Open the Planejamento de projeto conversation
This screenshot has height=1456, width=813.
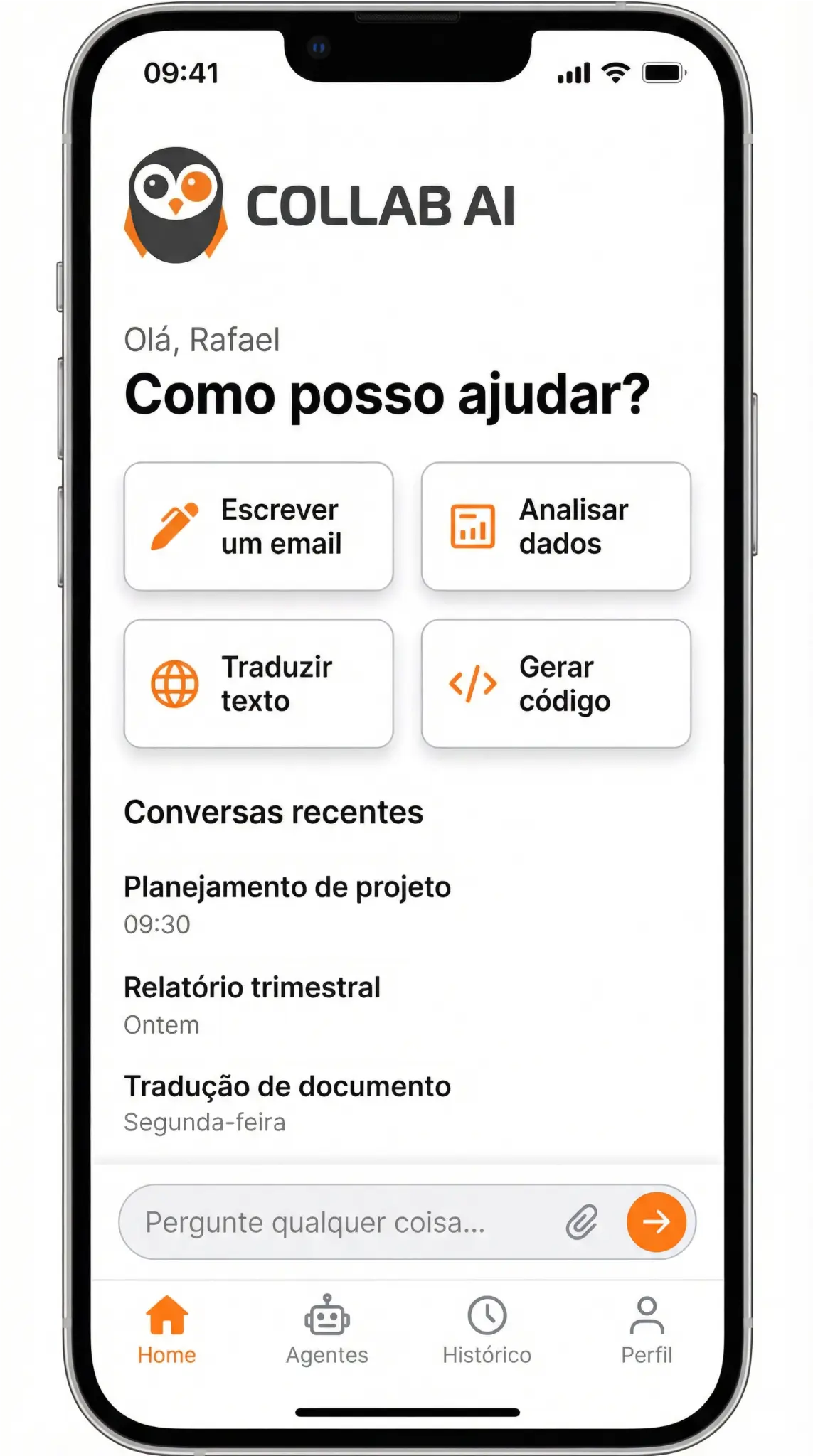click(407, 905)
